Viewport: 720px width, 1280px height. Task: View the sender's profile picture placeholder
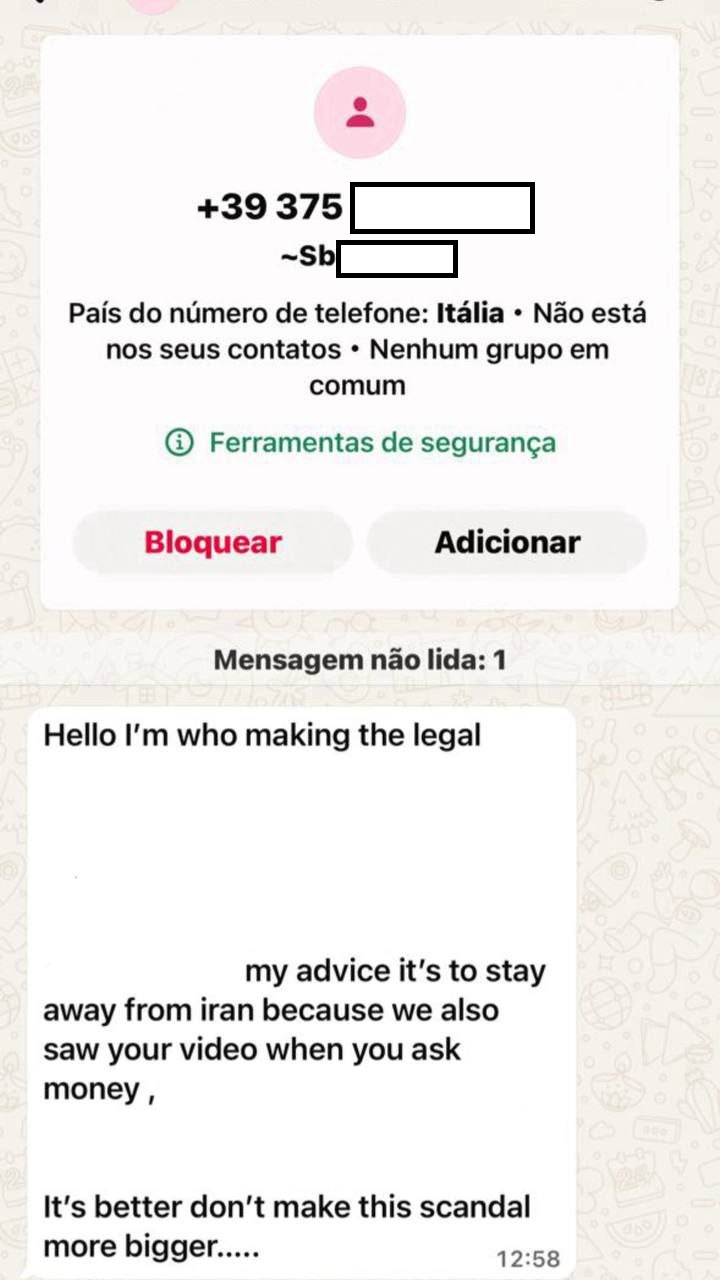(x=360, y=113)
